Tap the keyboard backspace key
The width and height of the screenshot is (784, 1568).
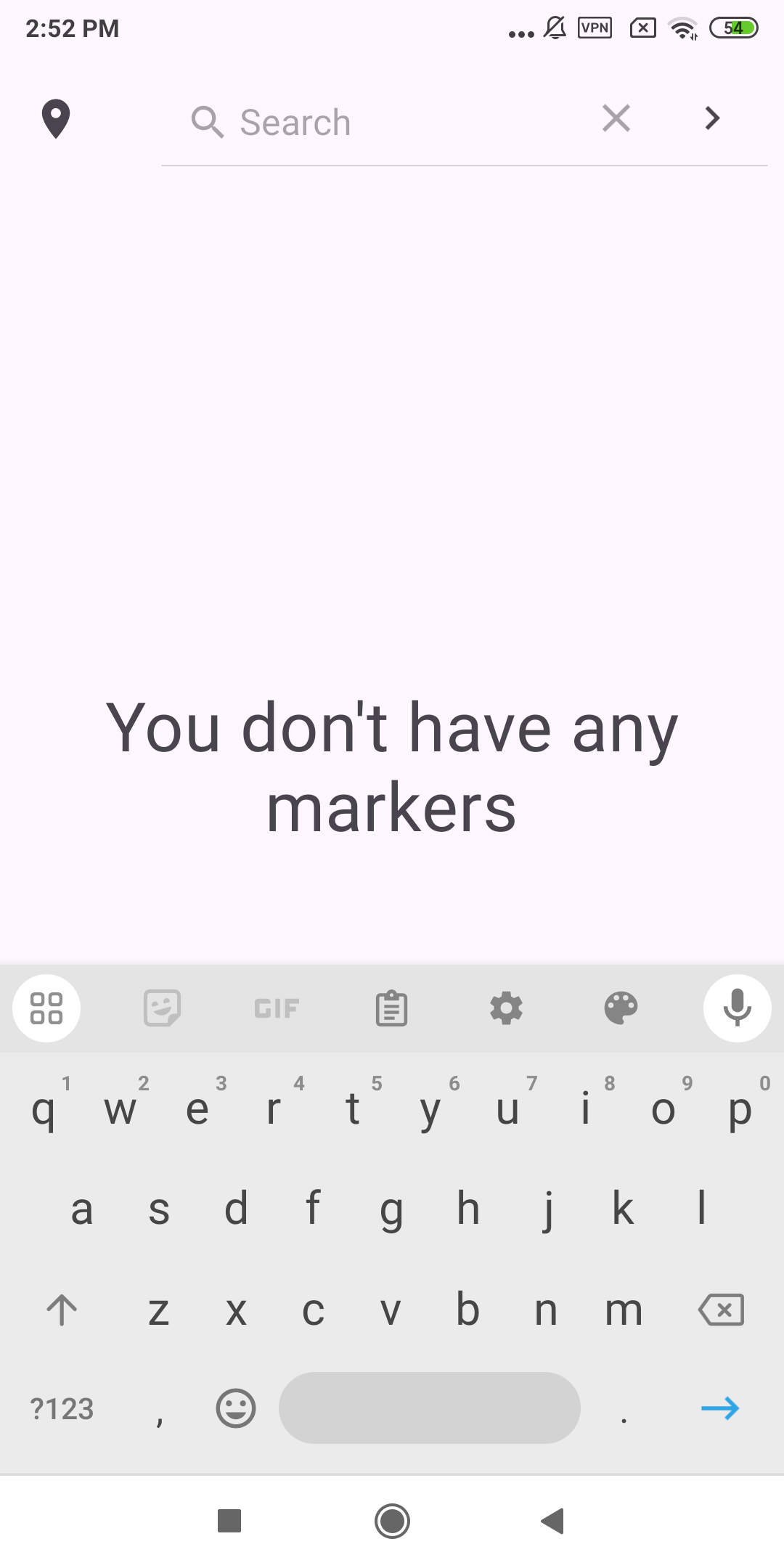click(x=721, y=1310)
